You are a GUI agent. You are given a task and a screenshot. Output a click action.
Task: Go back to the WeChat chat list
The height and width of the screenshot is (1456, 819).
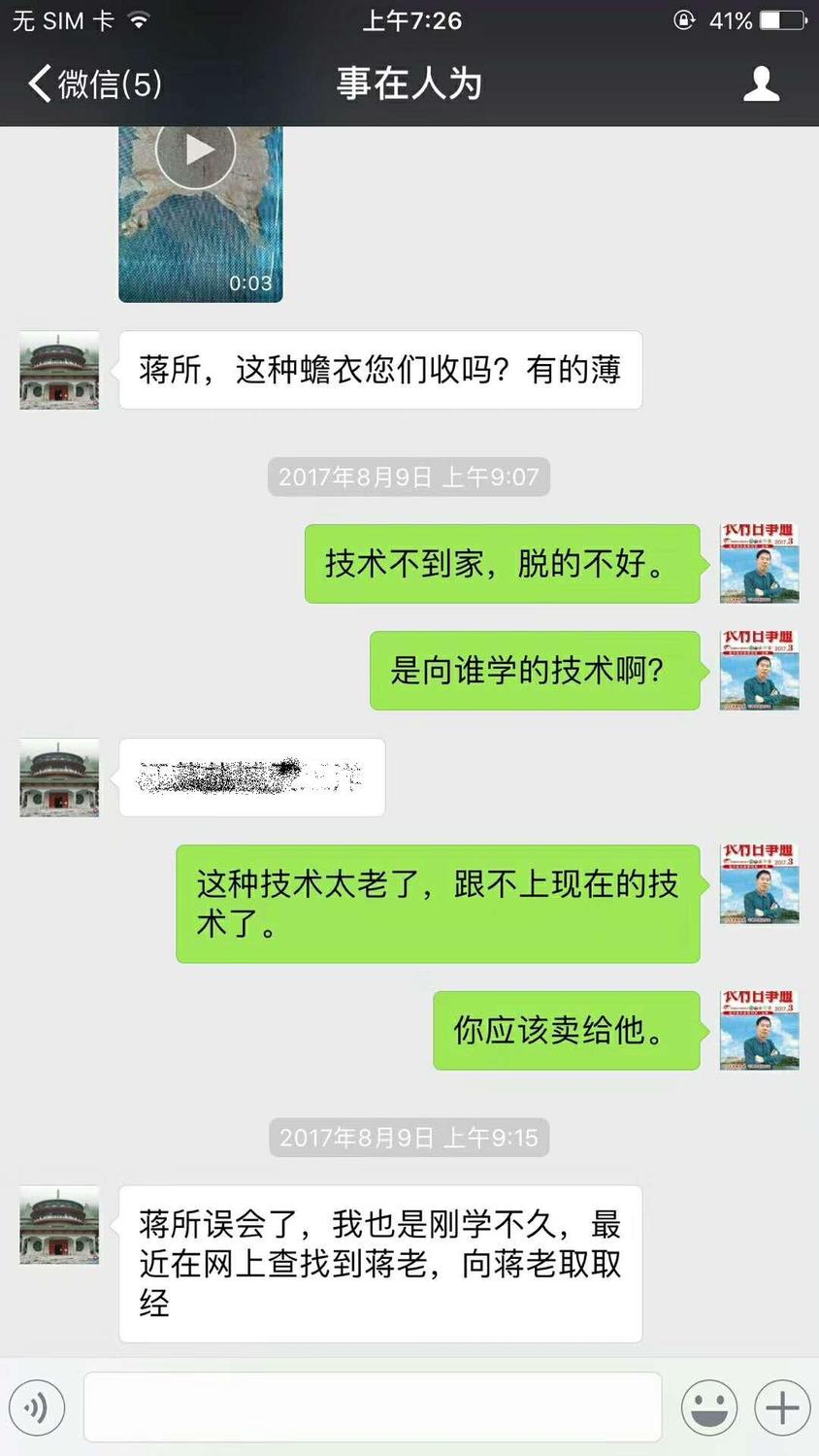click(x=93, y=84)
